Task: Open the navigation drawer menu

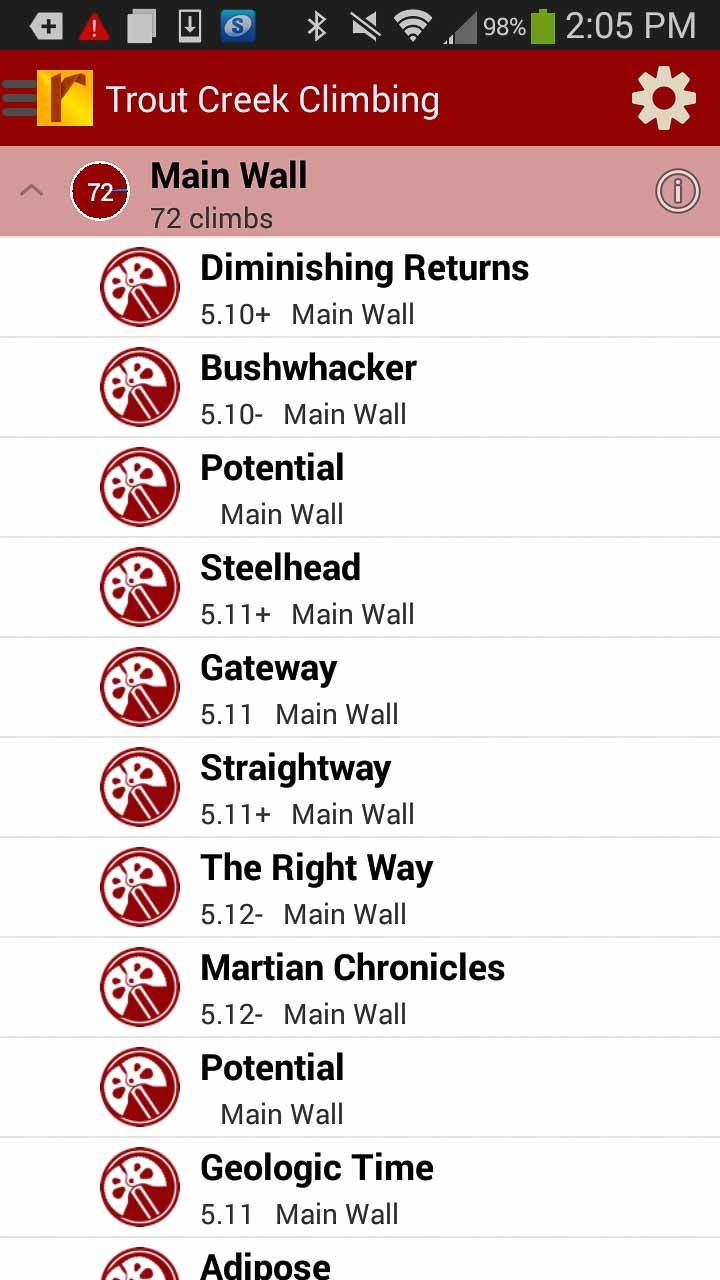Action: pos(20,98)
